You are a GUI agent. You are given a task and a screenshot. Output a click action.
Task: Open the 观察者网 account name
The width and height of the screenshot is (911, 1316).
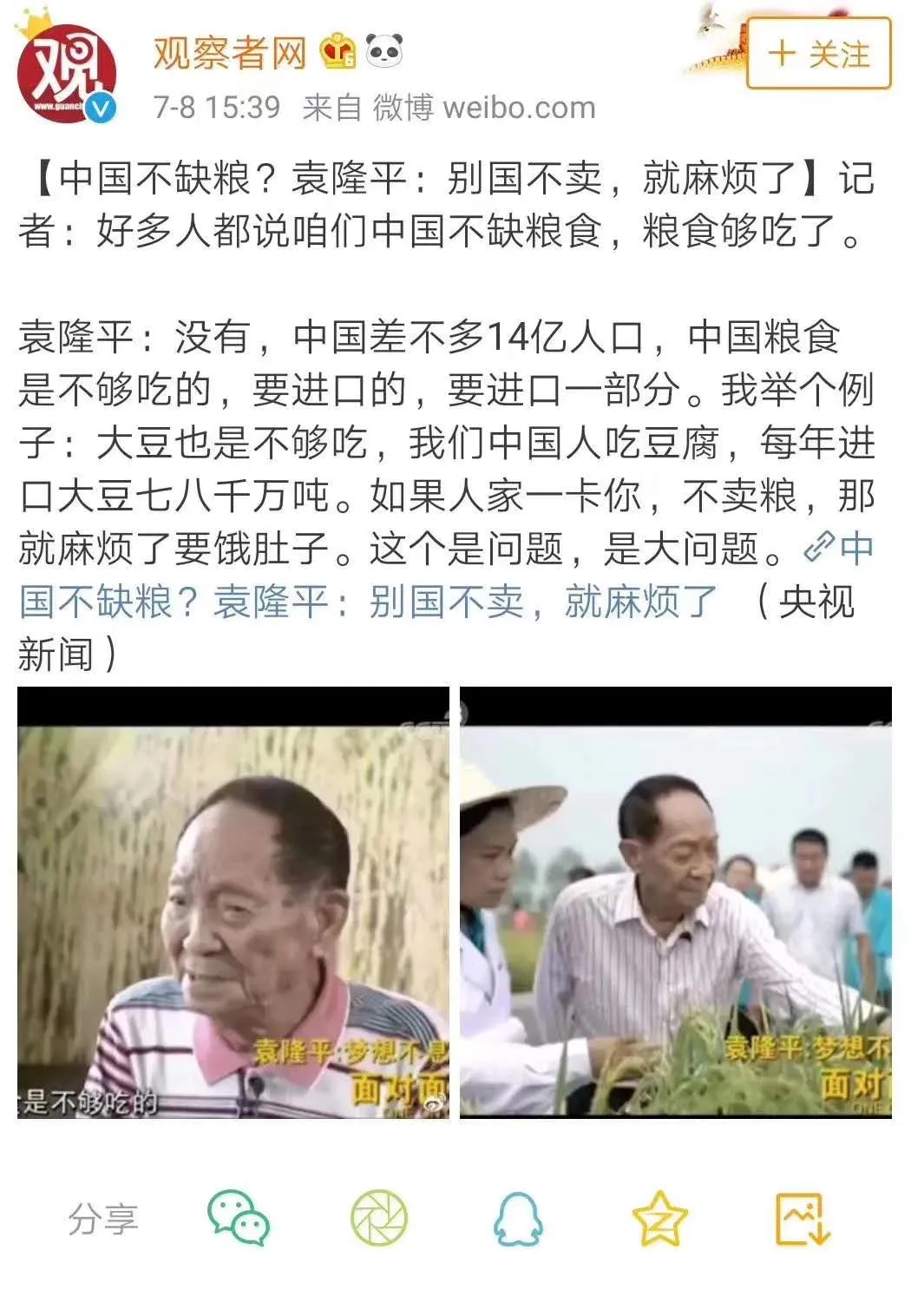pyautogui.click(x=230, y=54)
